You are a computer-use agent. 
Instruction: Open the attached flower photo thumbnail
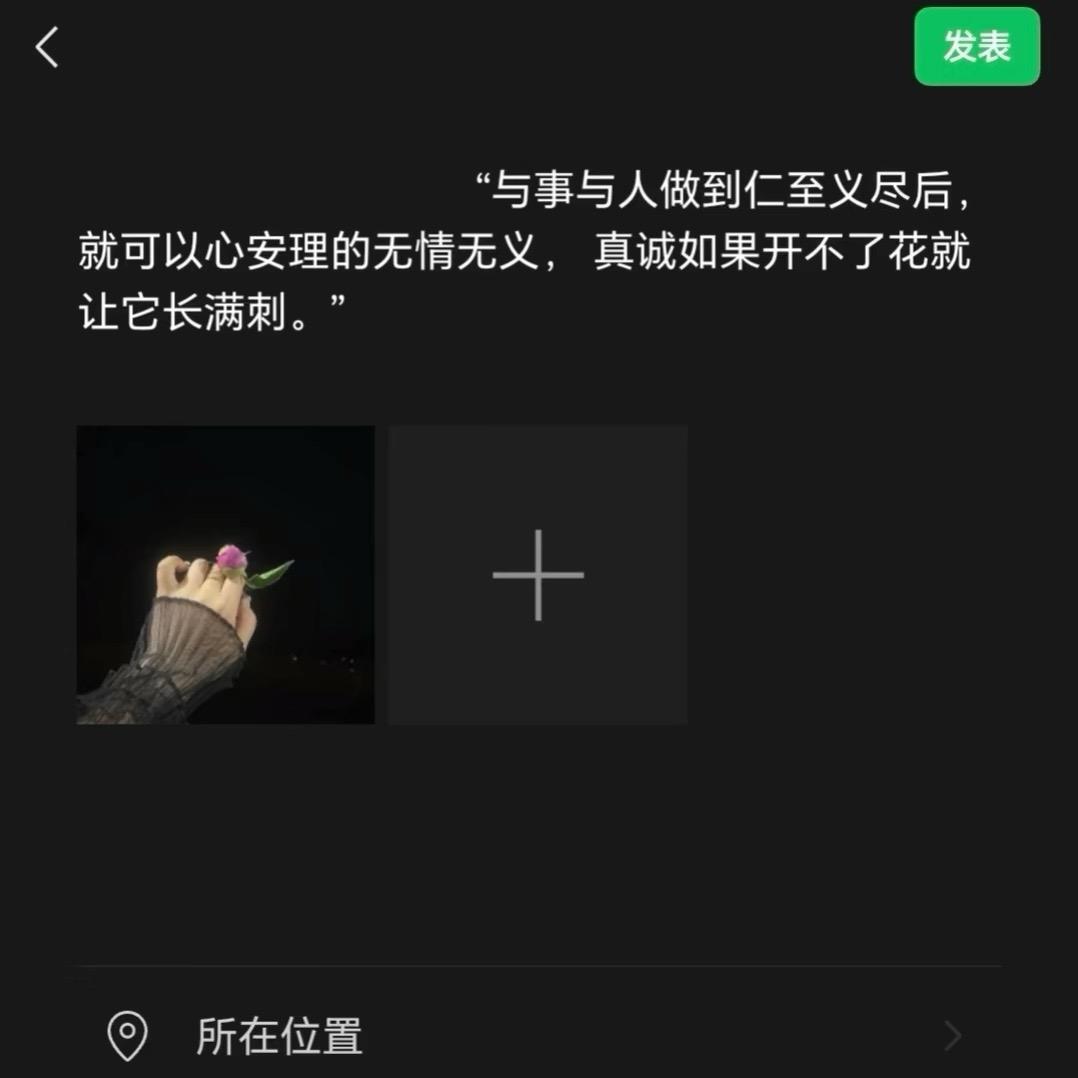coord(226,575)
